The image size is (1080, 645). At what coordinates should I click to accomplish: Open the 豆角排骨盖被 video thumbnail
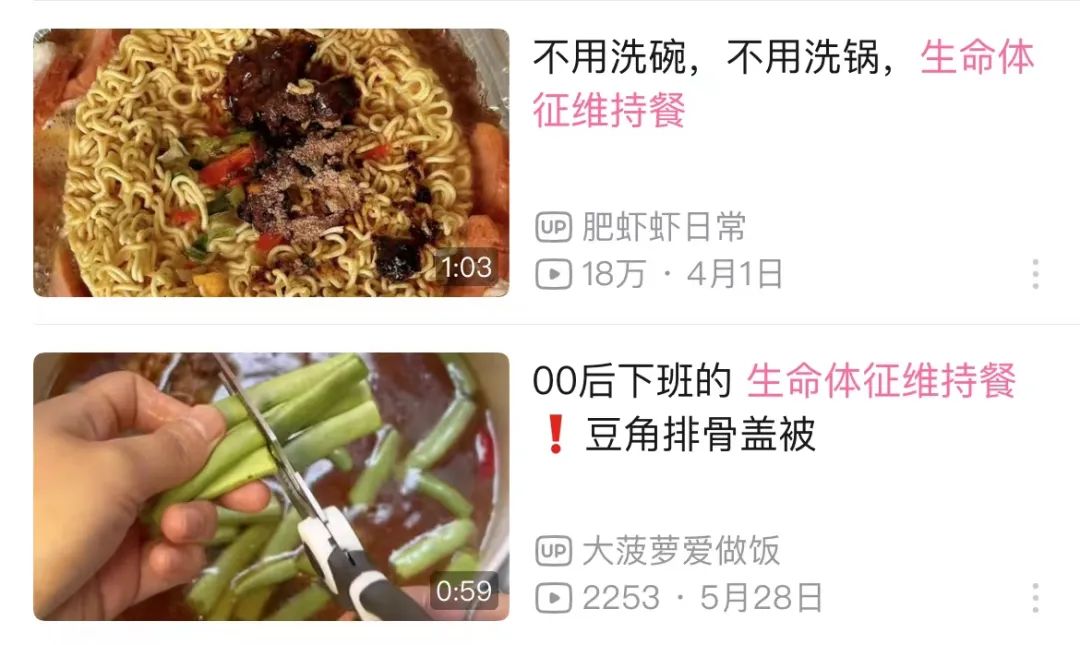(x=270, y=486)
